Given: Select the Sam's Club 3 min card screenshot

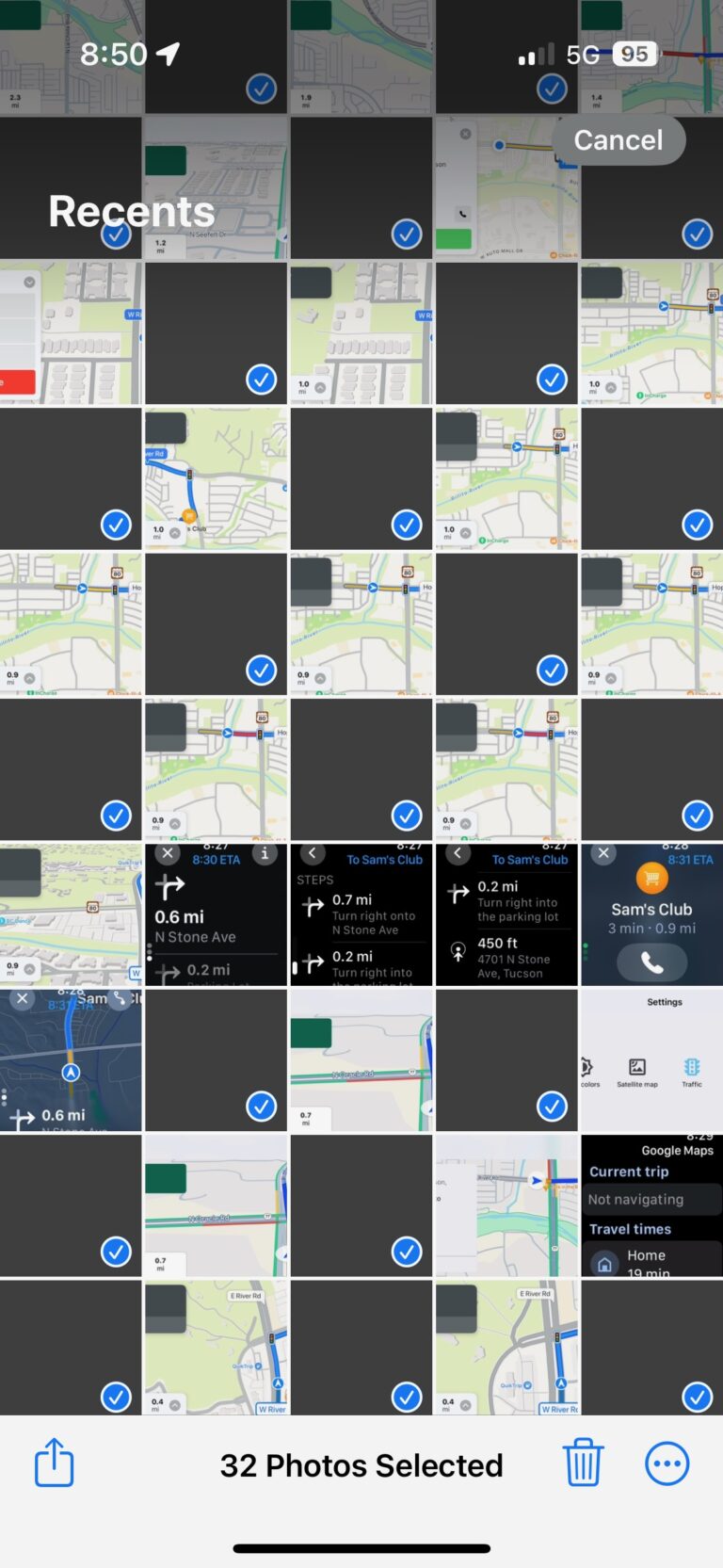Looking at the screenshot, I should pos(652,914).
